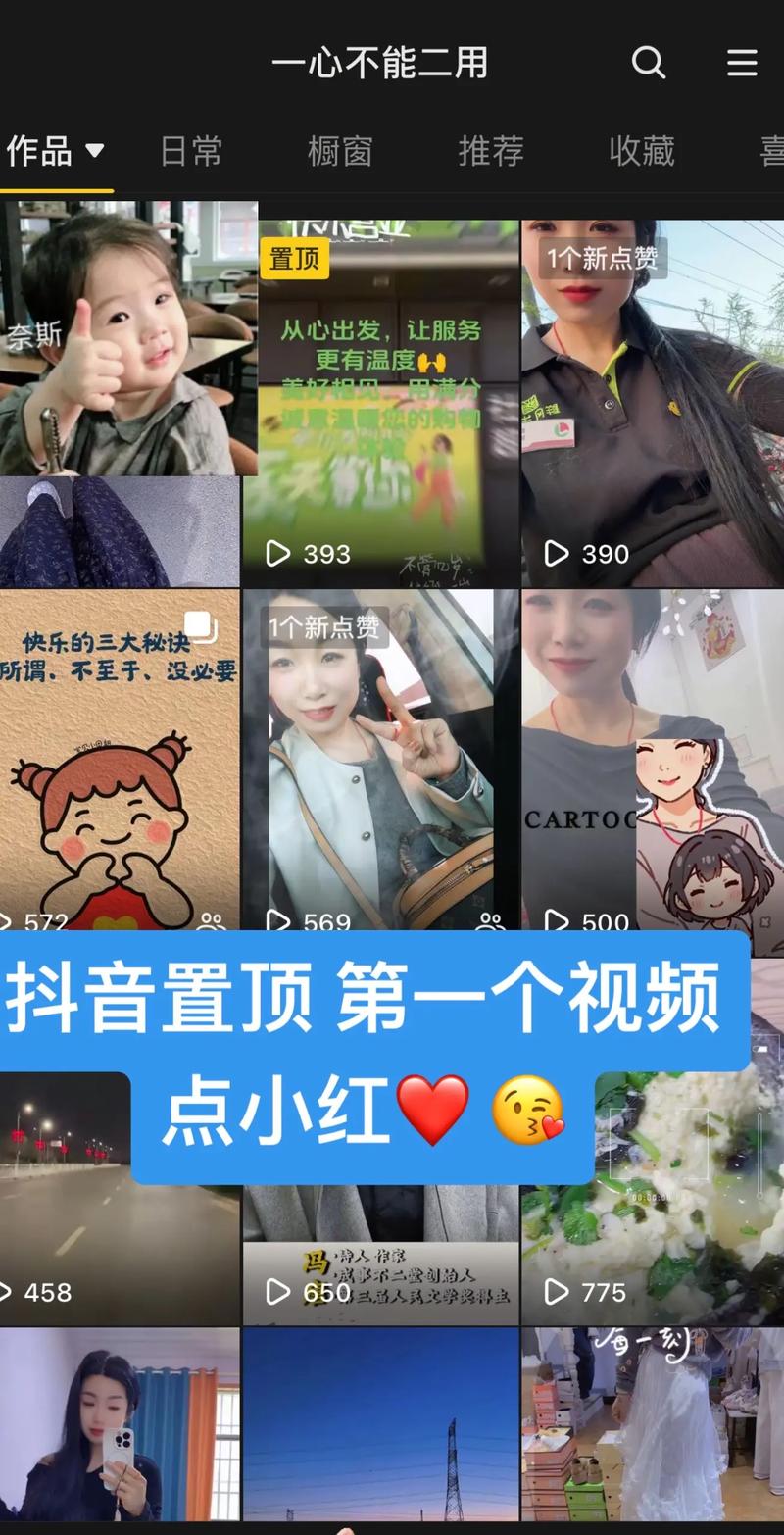
Task: Switch to the 推荐 tab
Action: pyautogui.click(x=491, y=151)
